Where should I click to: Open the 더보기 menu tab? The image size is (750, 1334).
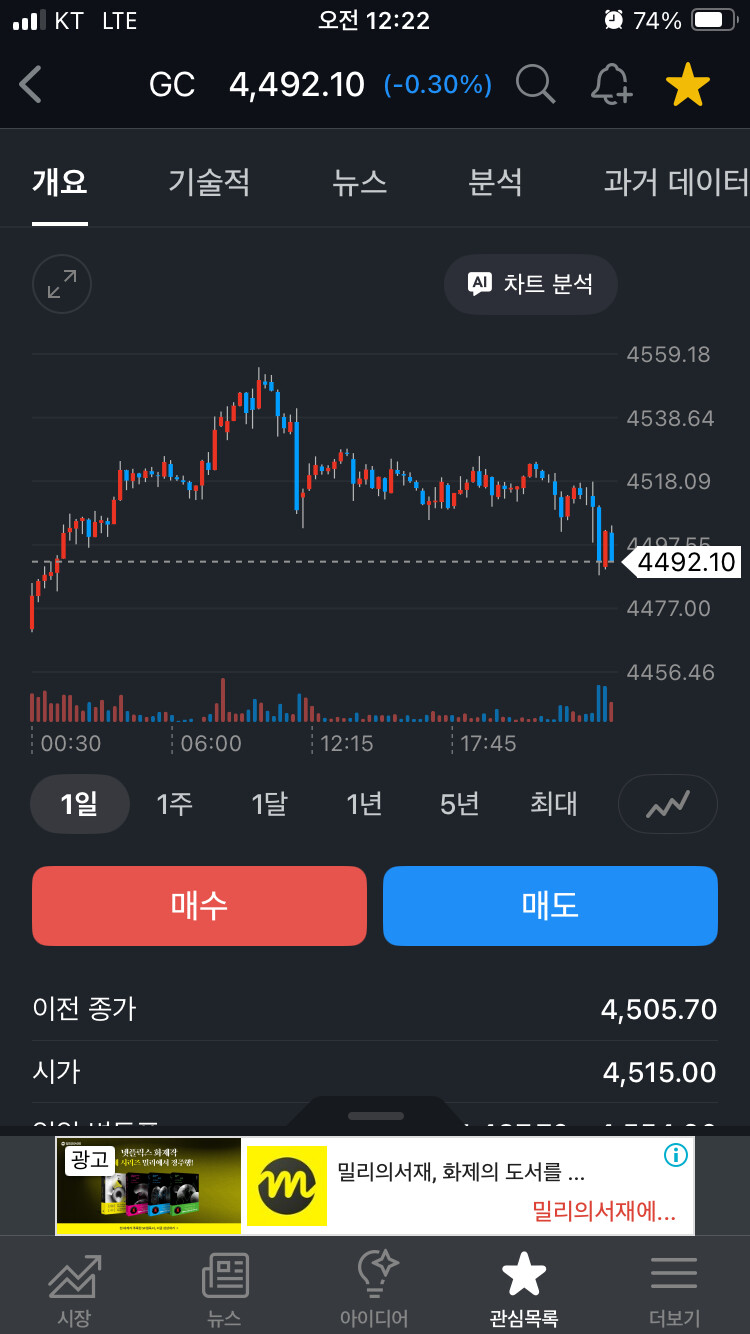click(x=674, y=1288)
